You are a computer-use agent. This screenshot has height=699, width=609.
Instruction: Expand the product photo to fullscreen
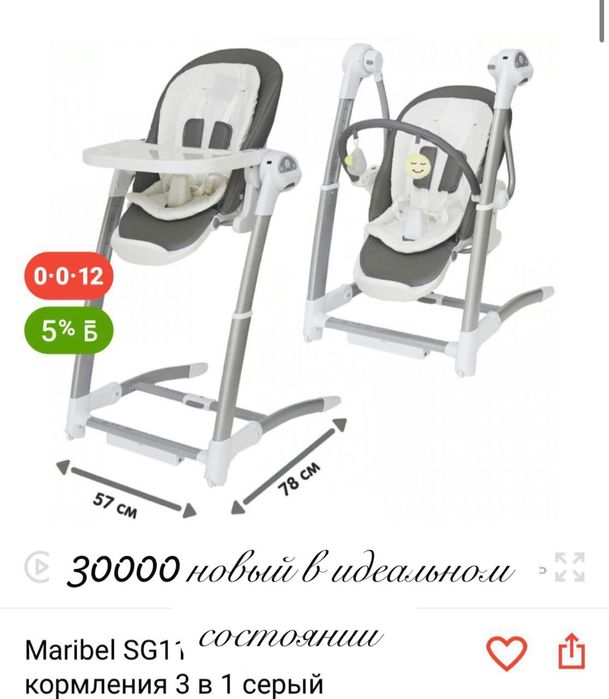pyautogui.click(x=569, y=566)
